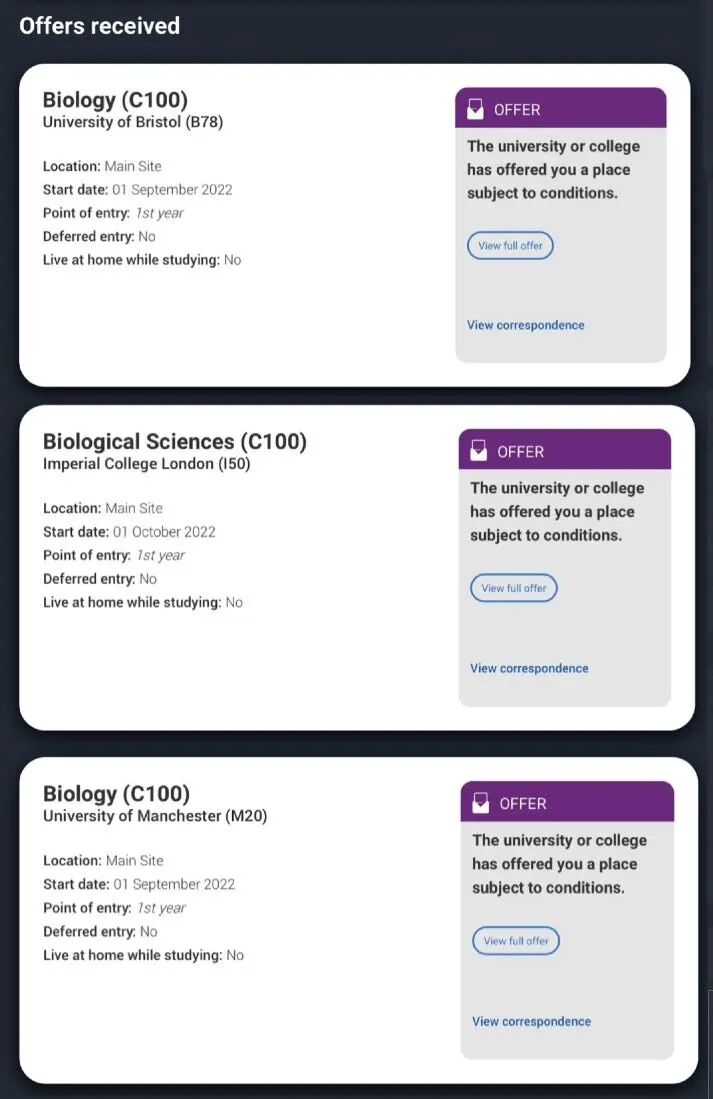Open View correspondence for Imperial College London

[x=529, y=668]
